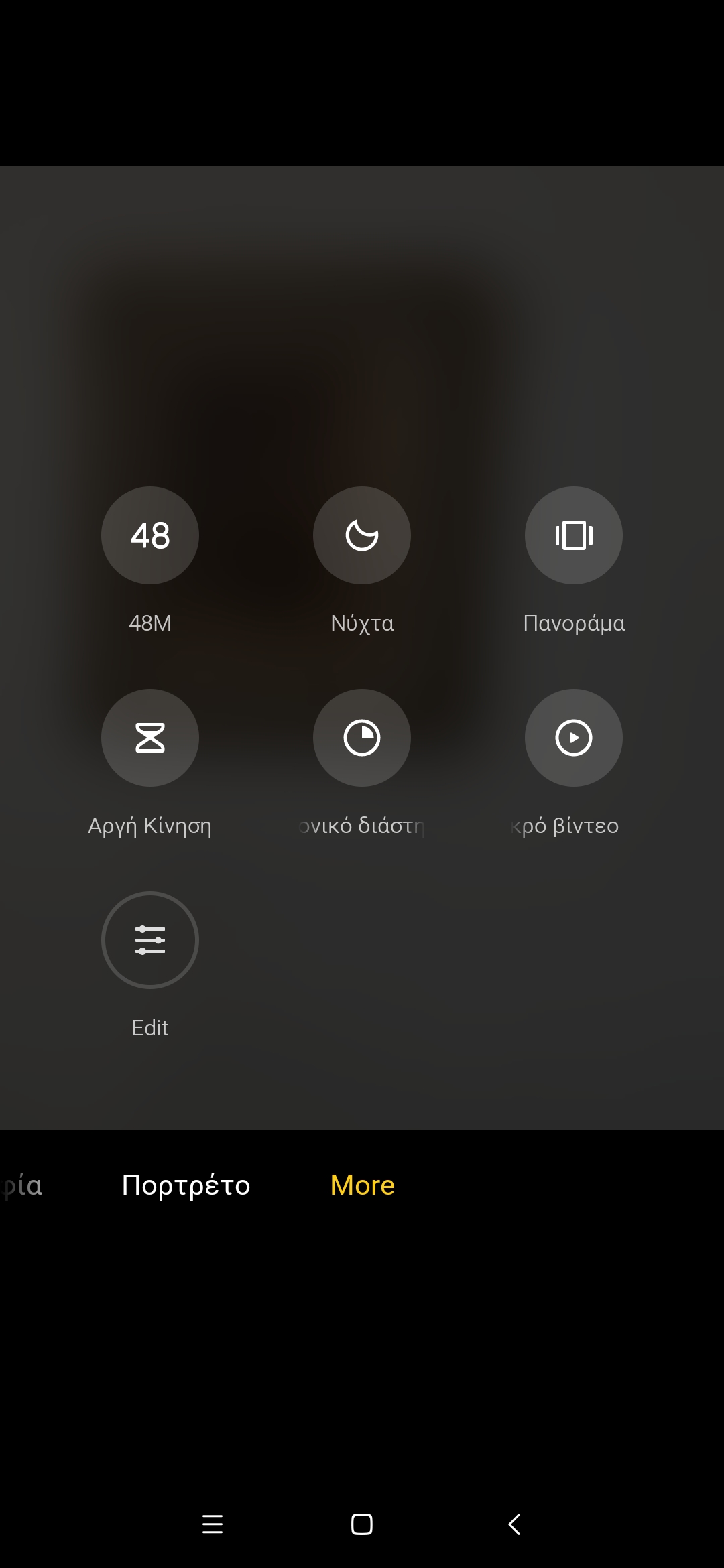Image resolution: width=724 pixels, height=1568 pixels.
Task: Open recent apps from the navigation bar
Action: pos(213,1524)
